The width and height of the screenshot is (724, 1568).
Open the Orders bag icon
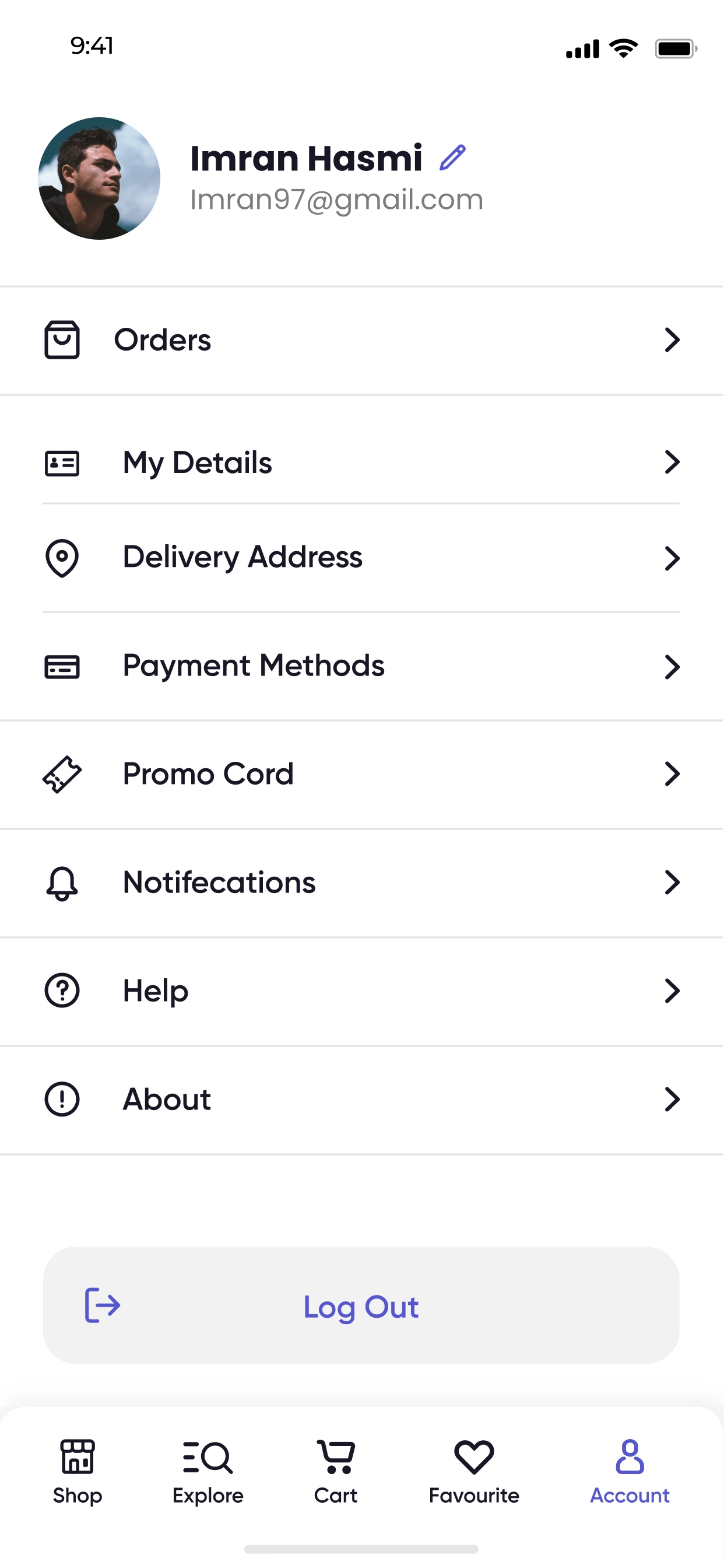tap(61, 340)
